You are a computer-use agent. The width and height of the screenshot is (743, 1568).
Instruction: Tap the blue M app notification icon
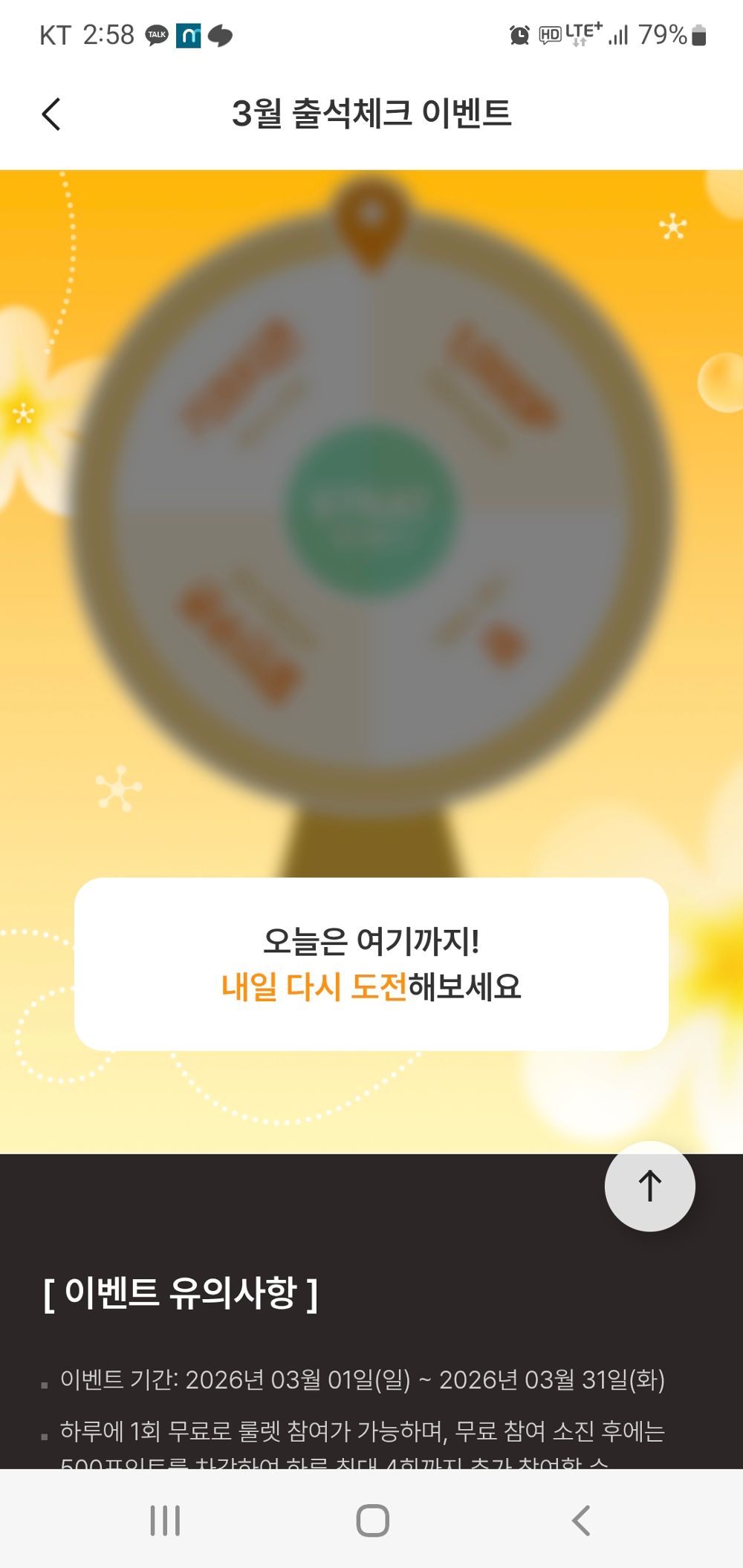(x=188, y=36)
